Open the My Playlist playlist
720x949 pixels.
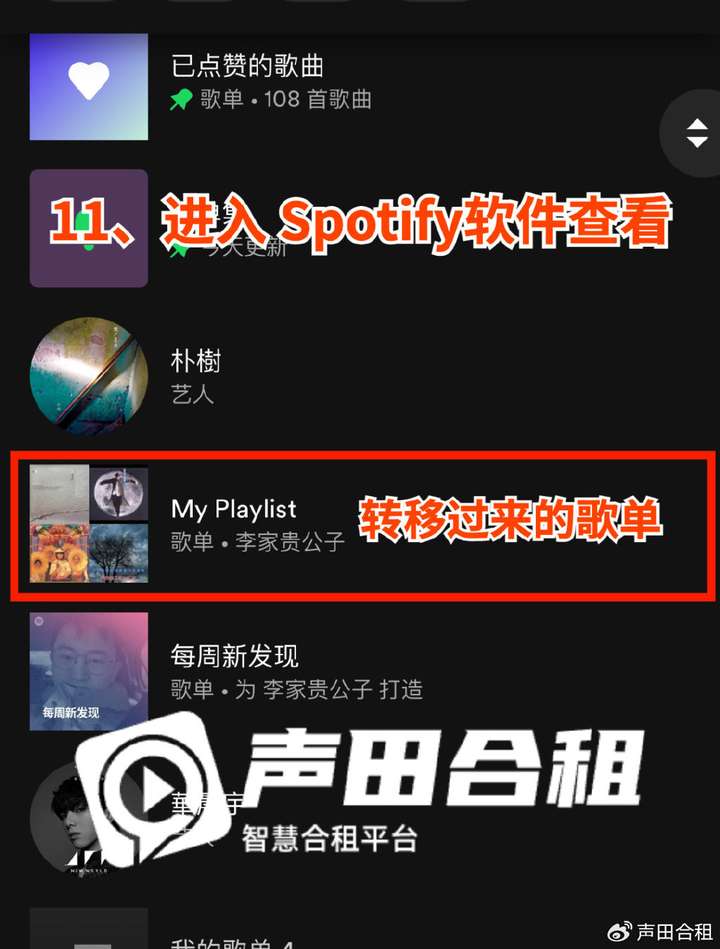(x=234, y=509)
